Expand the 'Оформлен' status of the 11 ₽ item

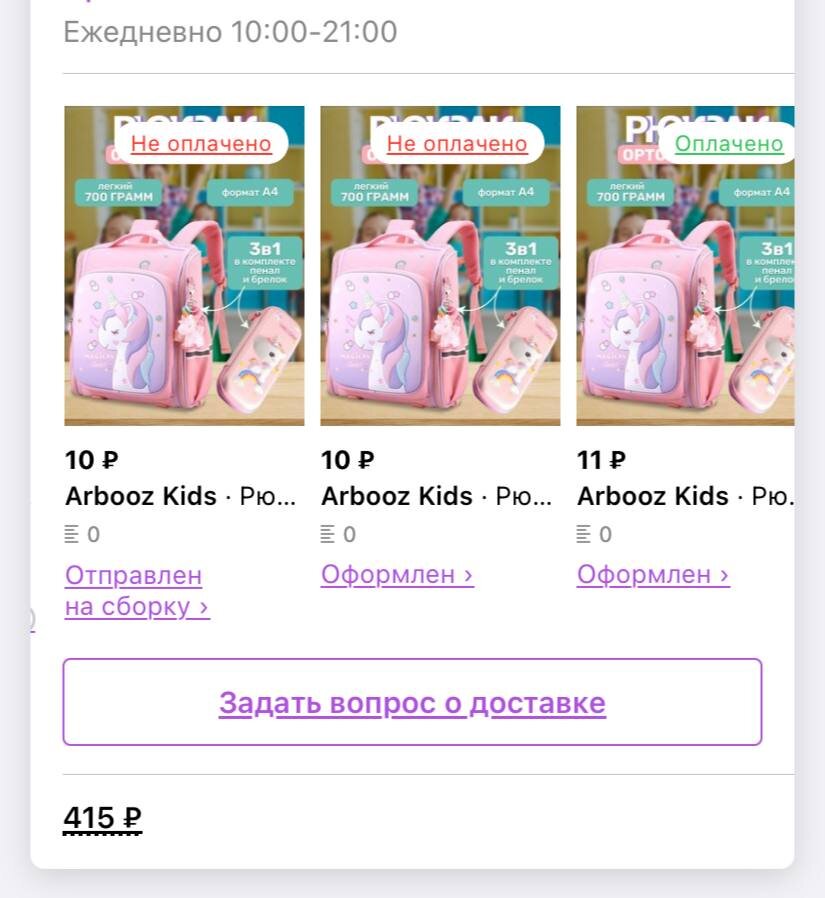pos(652,574)
